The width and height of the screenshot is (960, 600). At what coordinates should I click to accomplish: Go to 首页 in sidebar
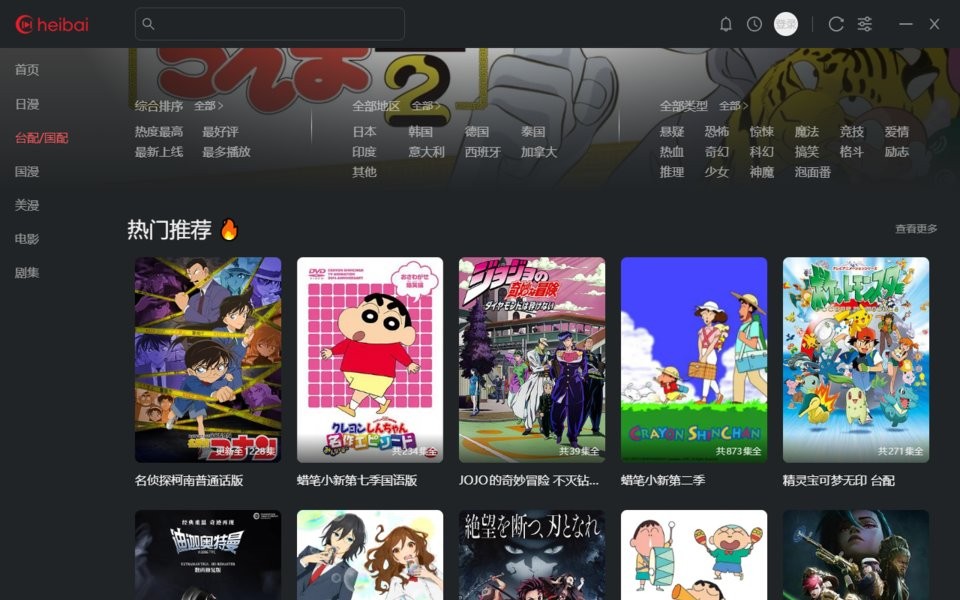pos(27,70)
